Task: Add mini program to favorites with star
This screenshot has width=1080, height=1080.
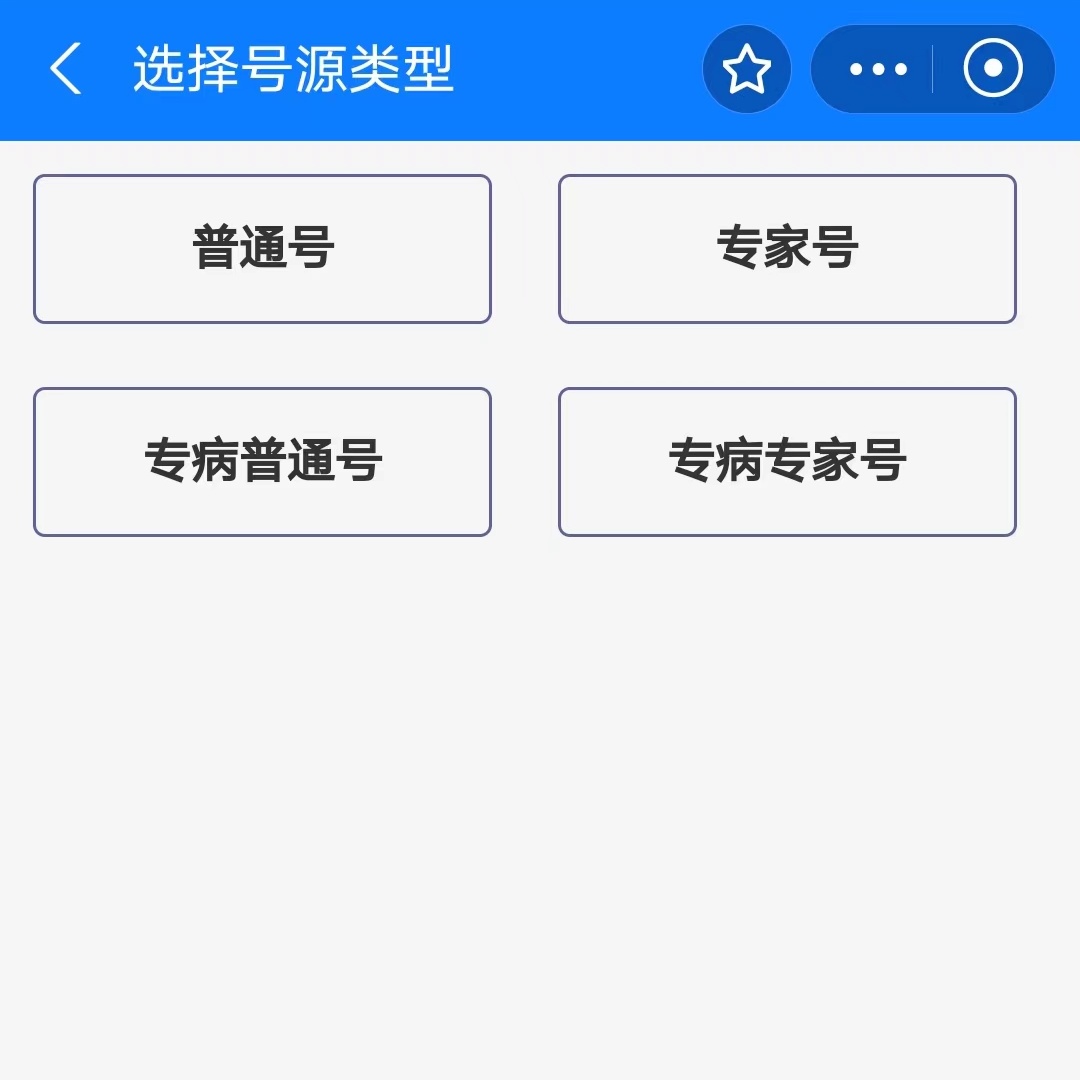Action: pos(747,70)
